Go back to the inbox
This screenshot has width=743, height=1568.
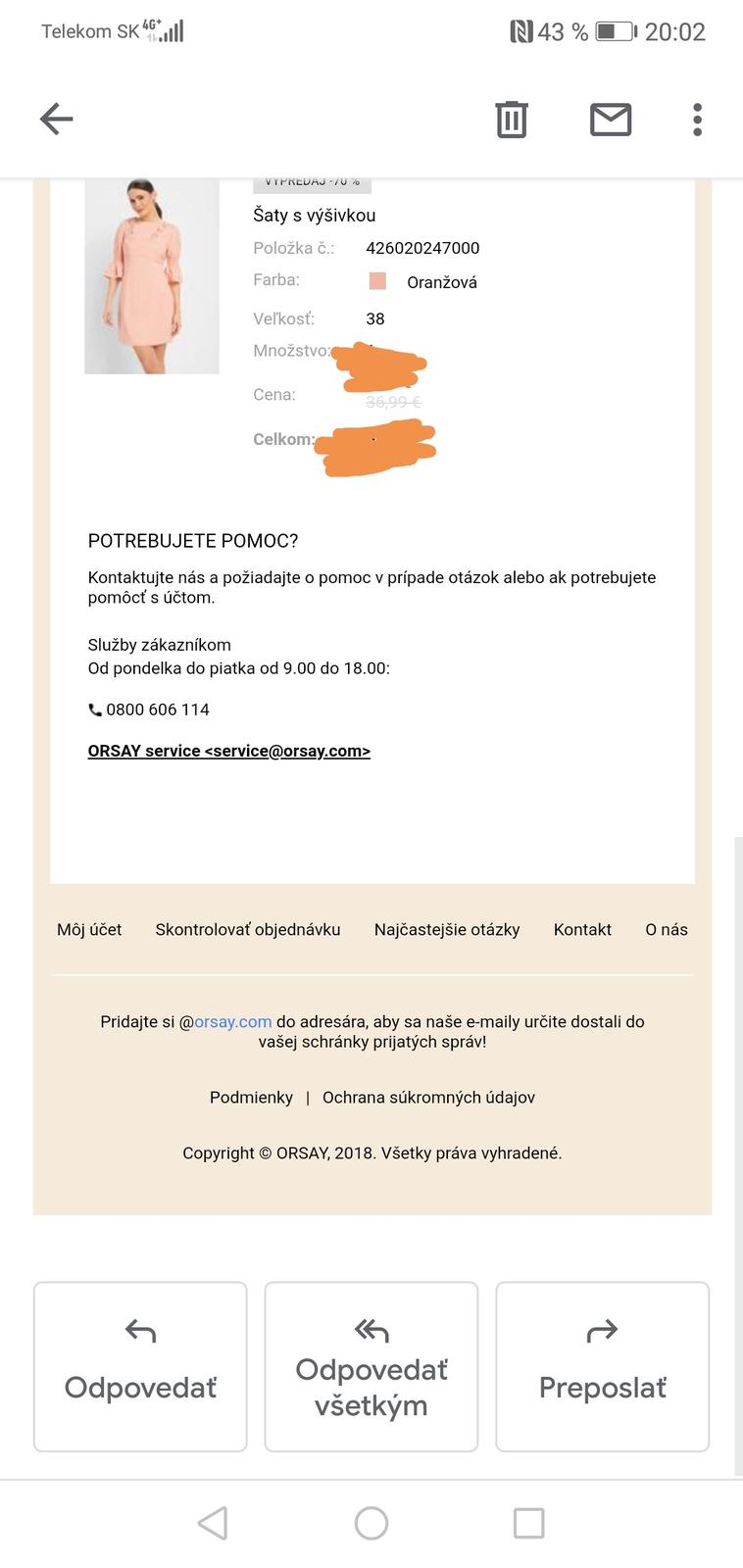(x=57, y=120)
